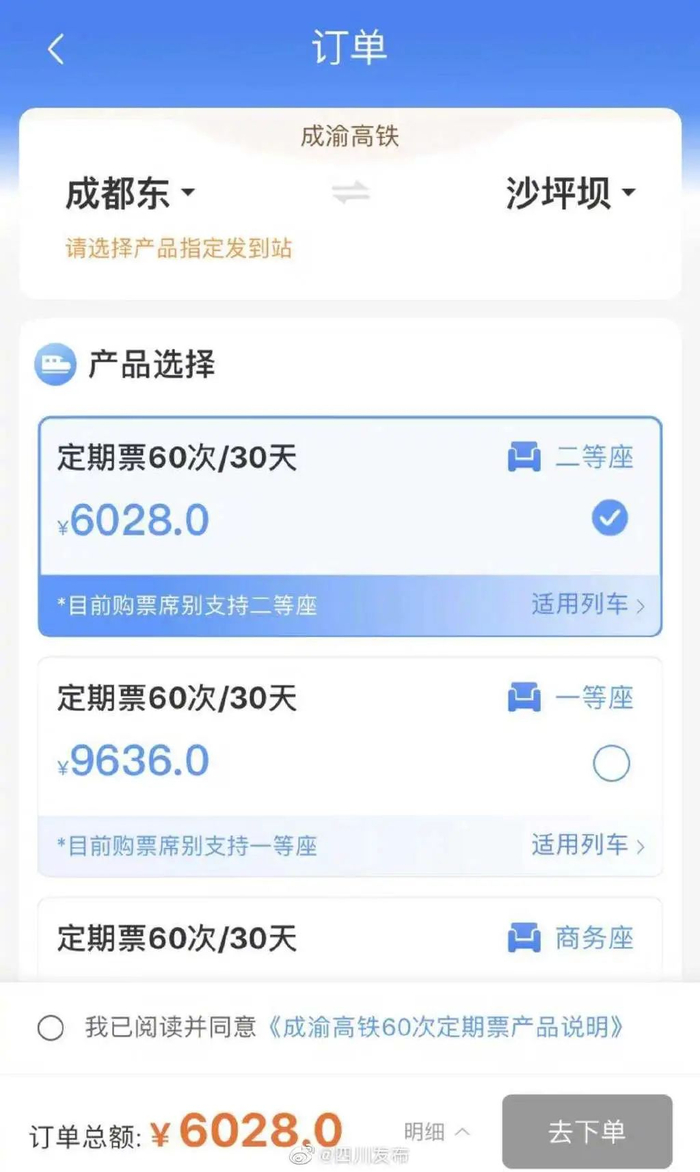
Task: Expand the 明细 order details
Action: [x=437, y=1131]
